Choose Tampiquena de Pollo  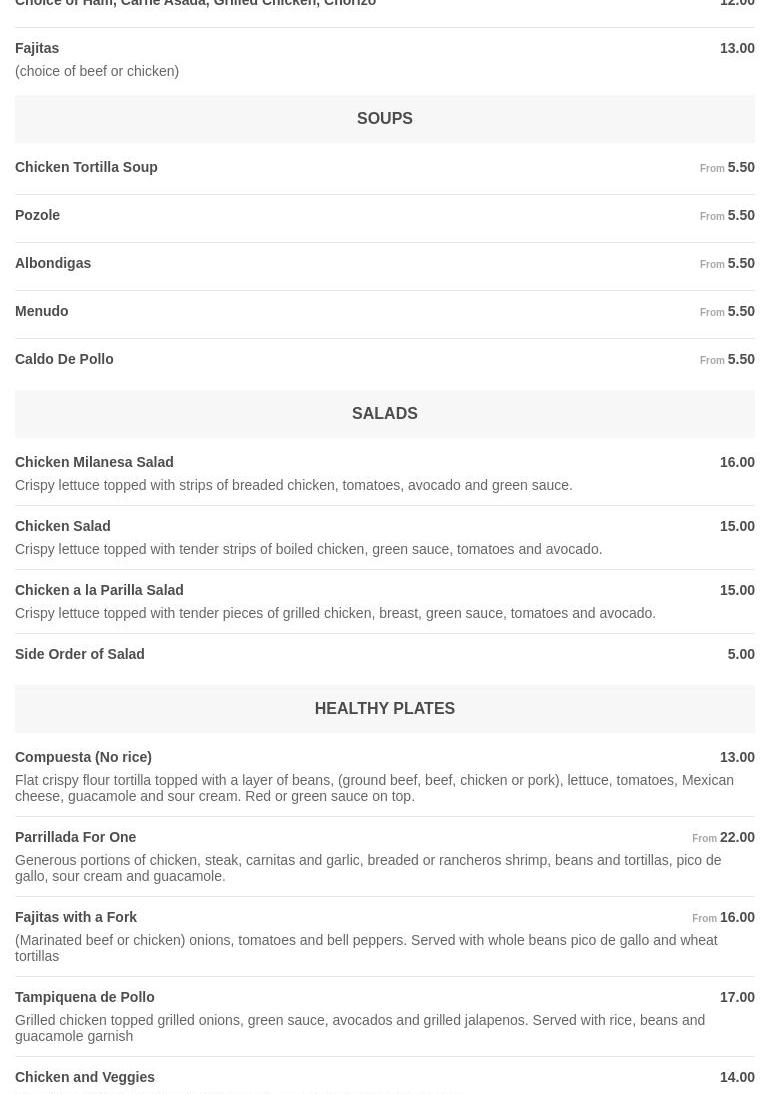(85, 997)
